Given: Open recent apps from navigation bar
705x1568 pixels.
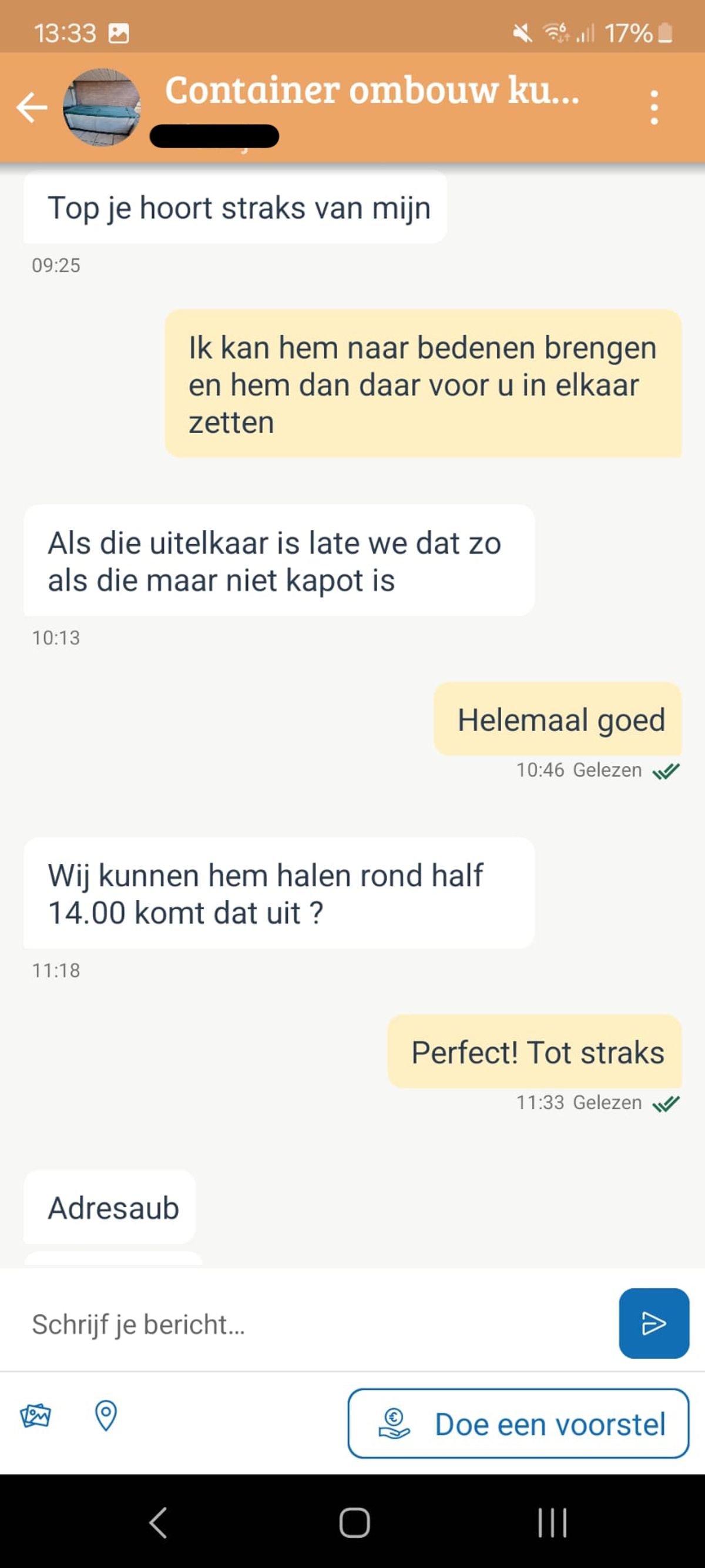Looking at the screenshot, I should 552,1523.
